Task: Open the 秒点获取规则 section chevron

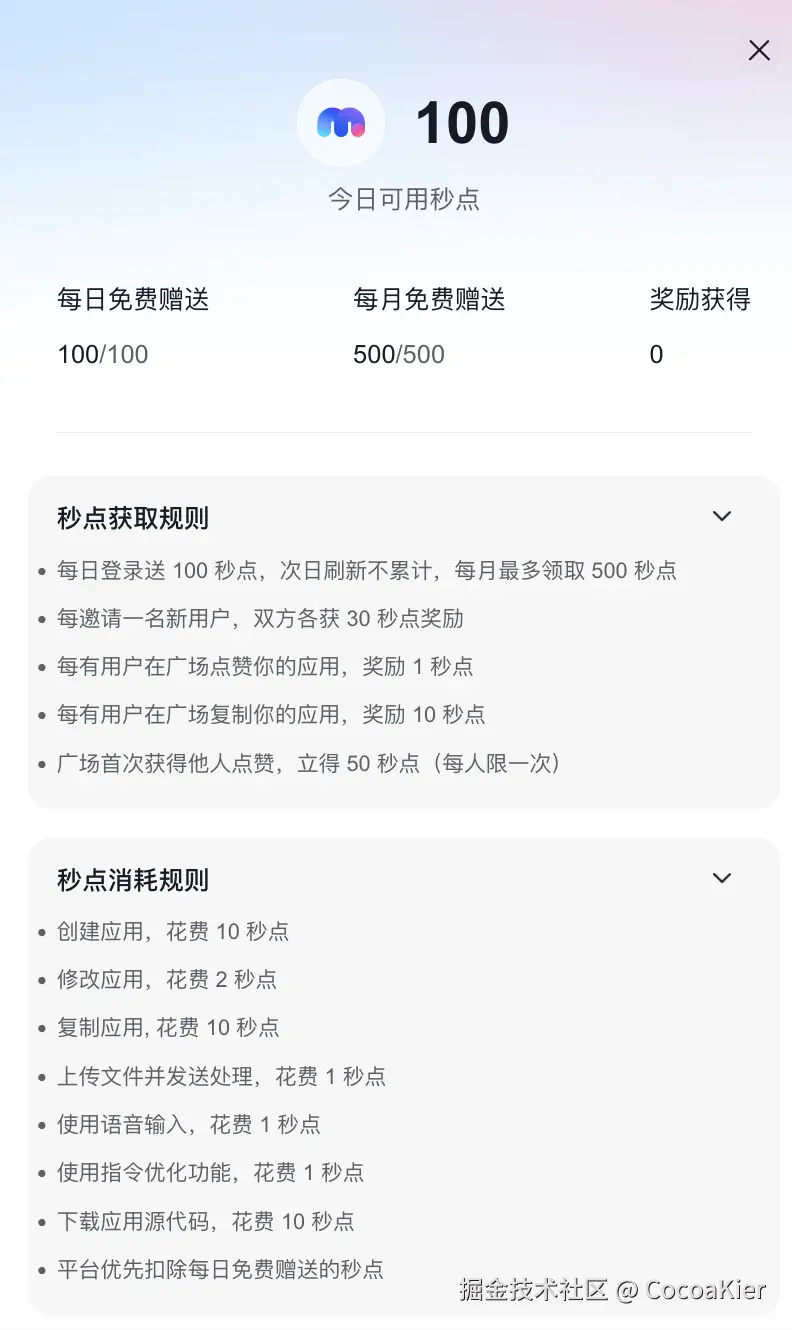Action: 721,516
